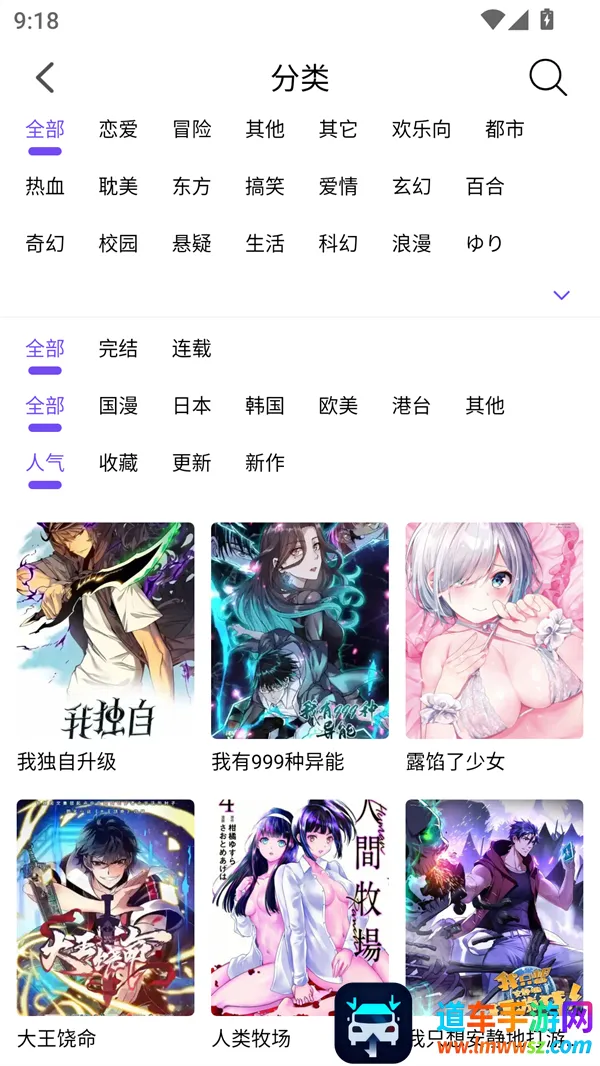The width and height of the screenshot is (600, 1066).
Task: Select the 恋爱 genre filter
Action: 118,129
